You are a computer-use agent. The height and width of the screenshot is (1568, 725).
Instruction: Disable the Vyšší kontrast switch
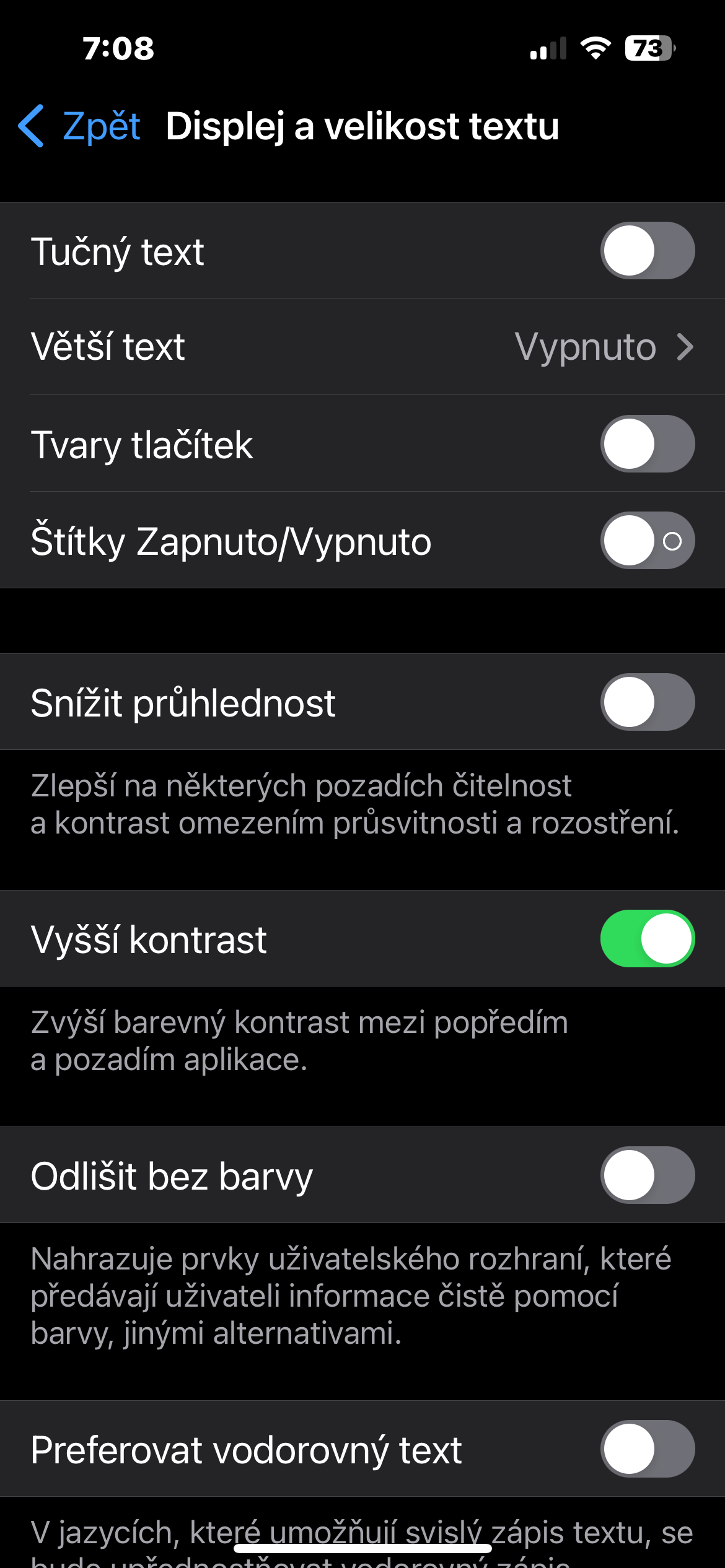(647, 938)
